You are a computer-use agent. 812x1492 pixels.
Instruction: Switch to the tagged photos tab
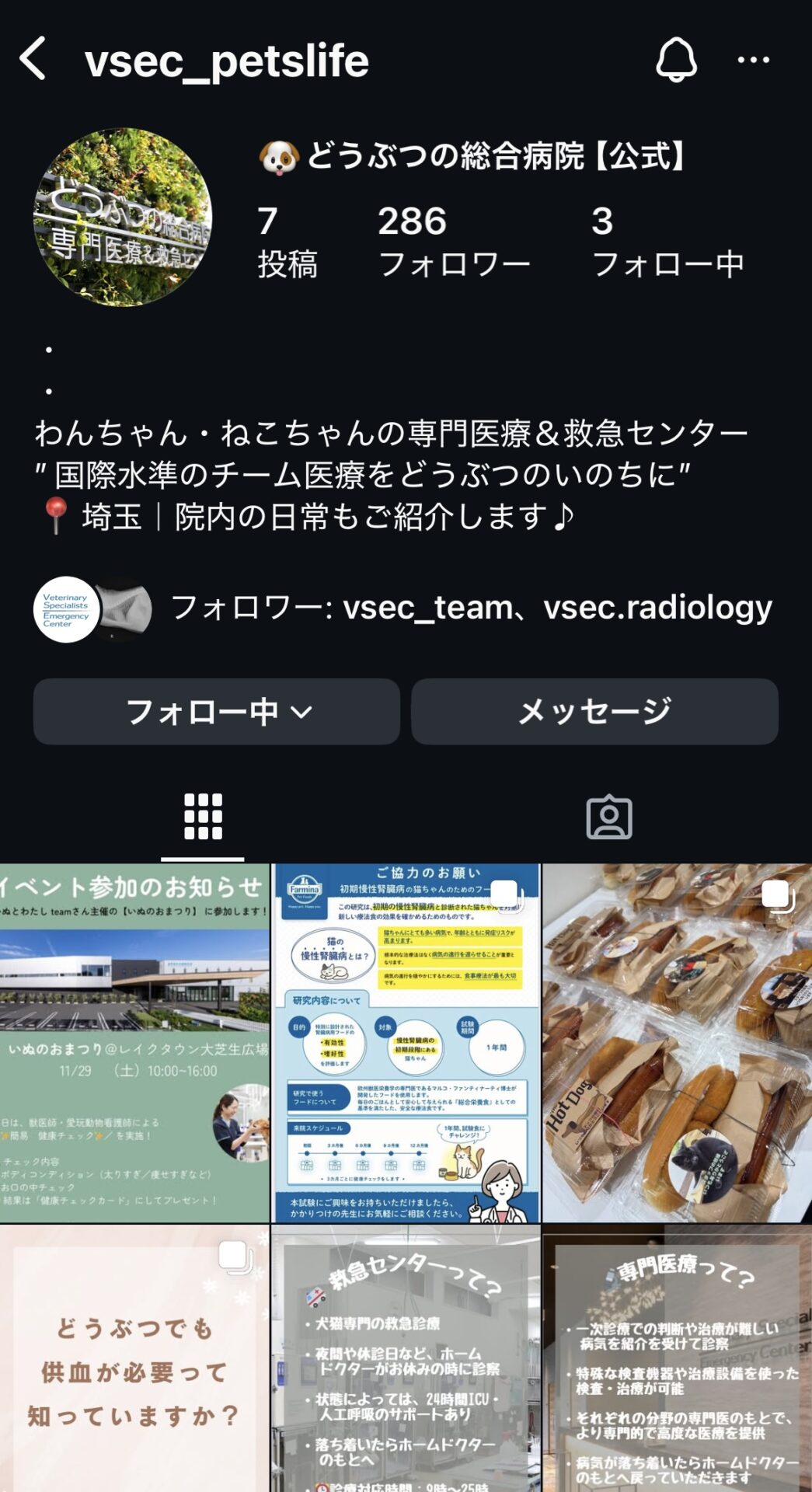tap(608, 817)
